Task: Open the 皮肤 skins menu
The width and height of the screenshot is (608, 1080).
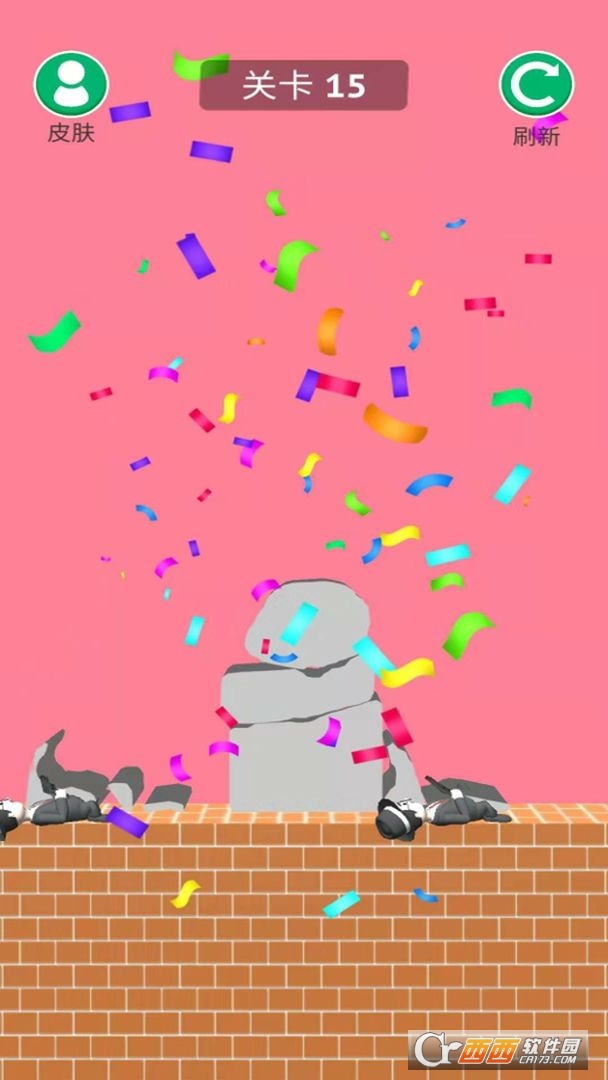Action: [x=71, y=84]
